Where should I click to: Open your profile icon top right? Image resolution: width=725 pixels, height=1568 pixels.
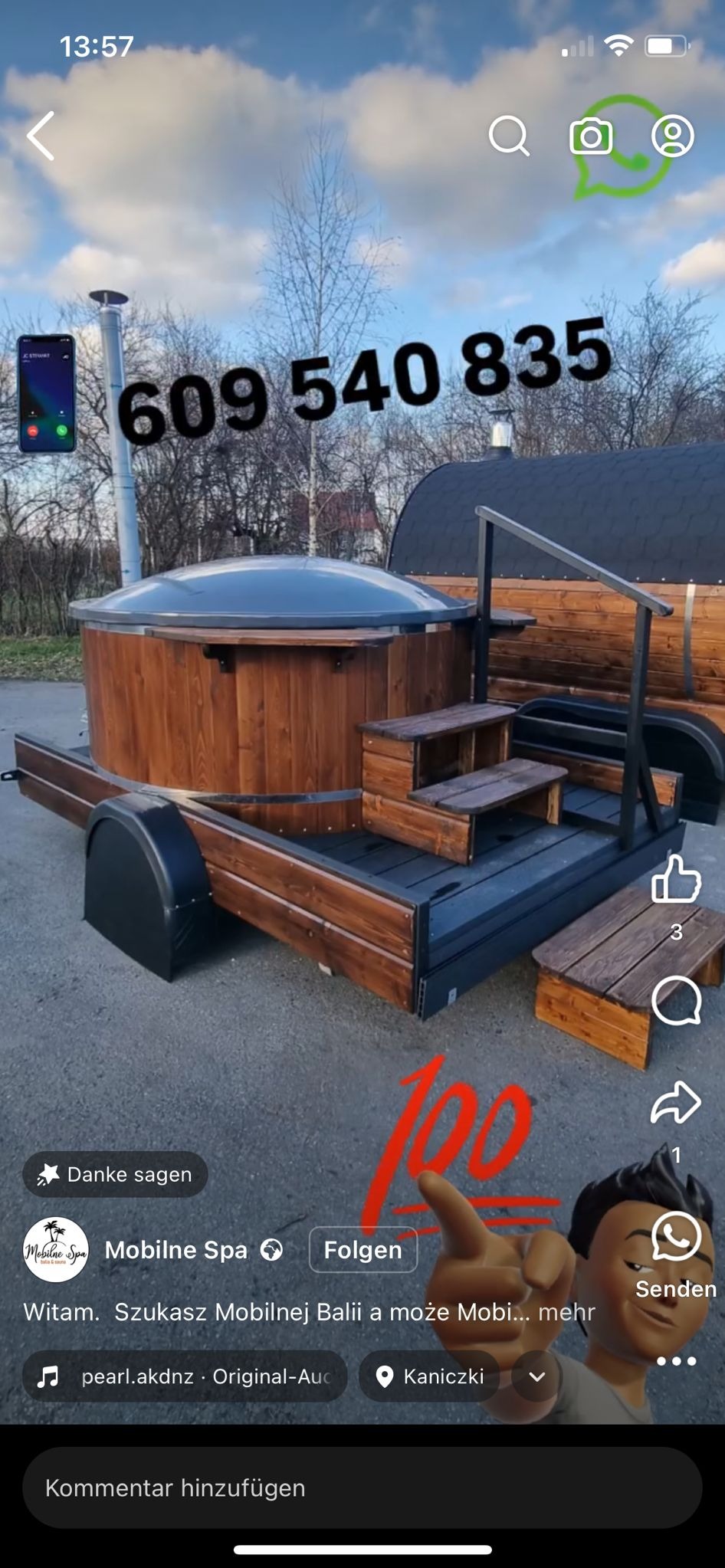(x=674, y=136)
